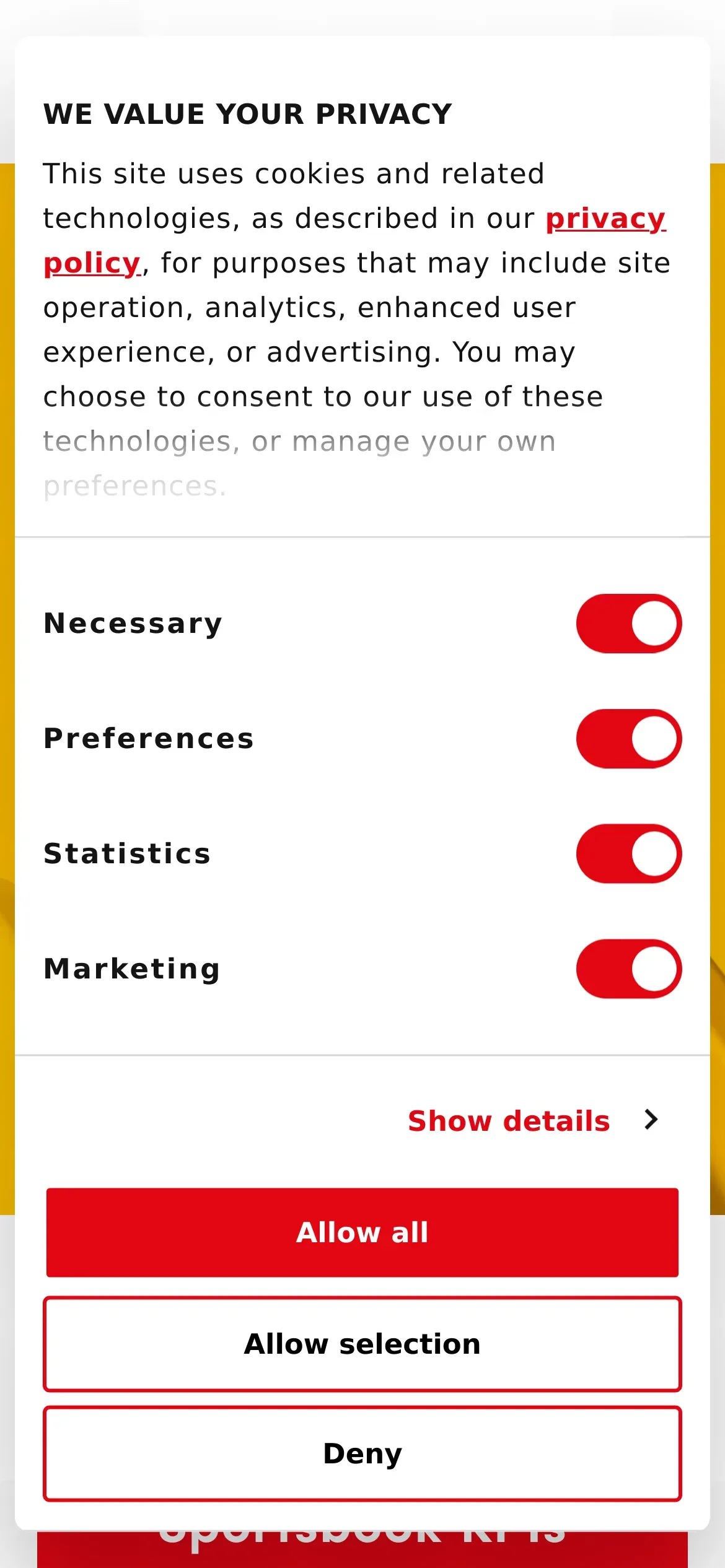Image resolution: width=725 pixels, height=1568 pixels.
Task: Choose Allow selection
Action: pos(362,1344)
